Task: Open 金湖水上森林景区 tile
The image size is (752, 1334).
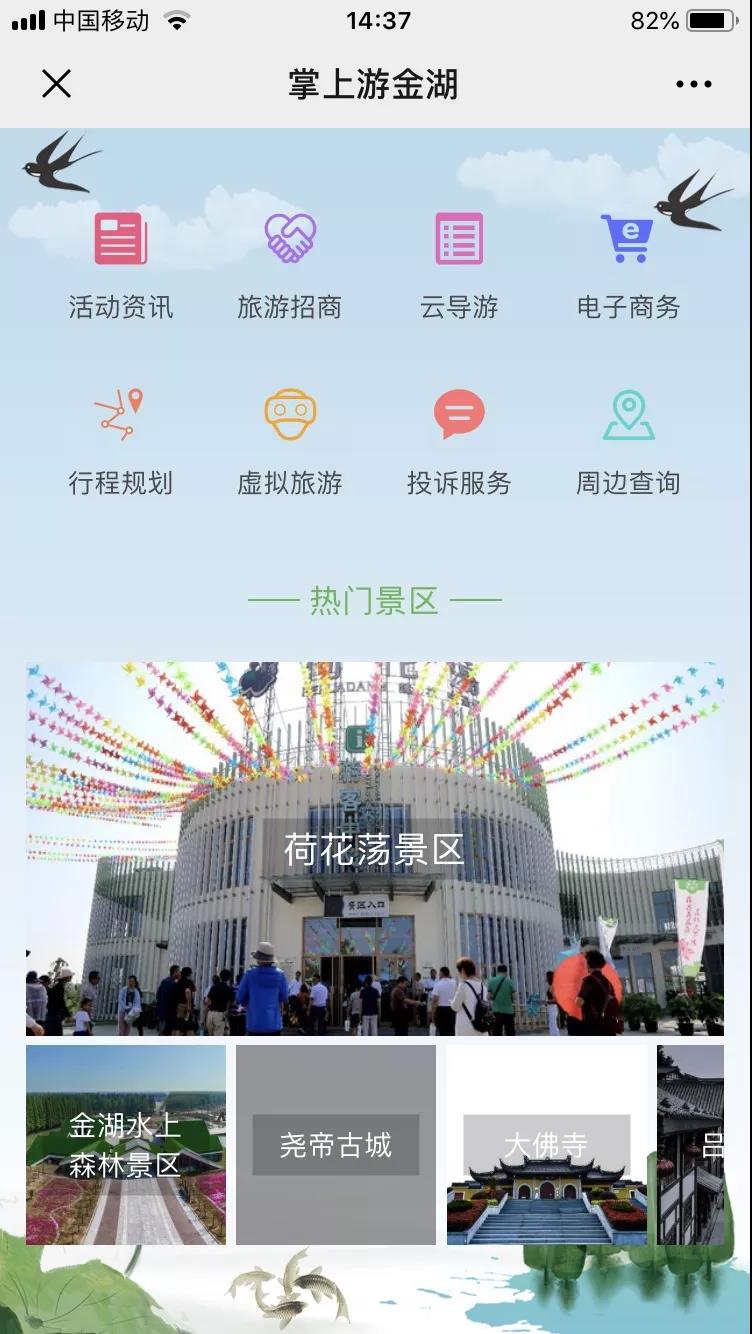Action: coord(126,1144)
